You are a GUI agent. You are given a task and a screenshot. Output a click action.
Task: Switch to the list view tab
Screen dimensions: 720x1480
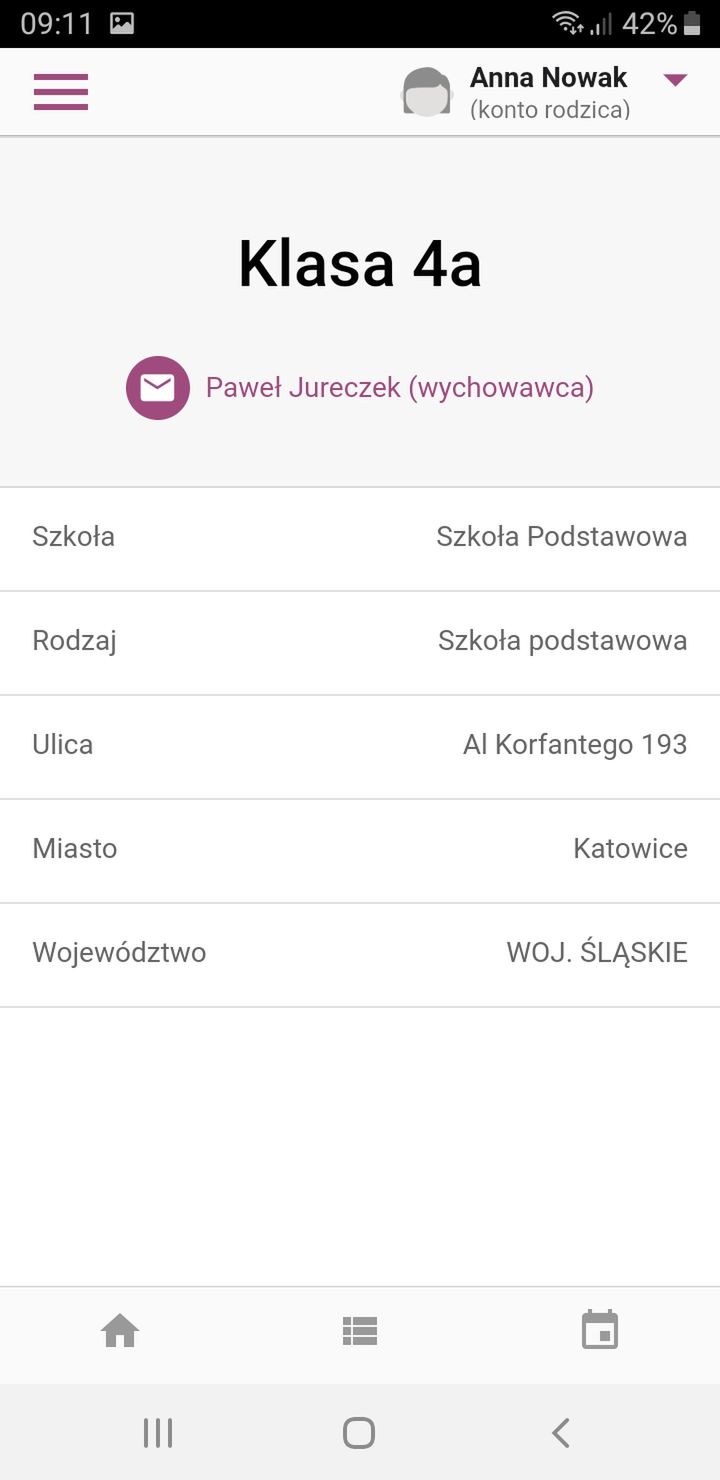360,1331
